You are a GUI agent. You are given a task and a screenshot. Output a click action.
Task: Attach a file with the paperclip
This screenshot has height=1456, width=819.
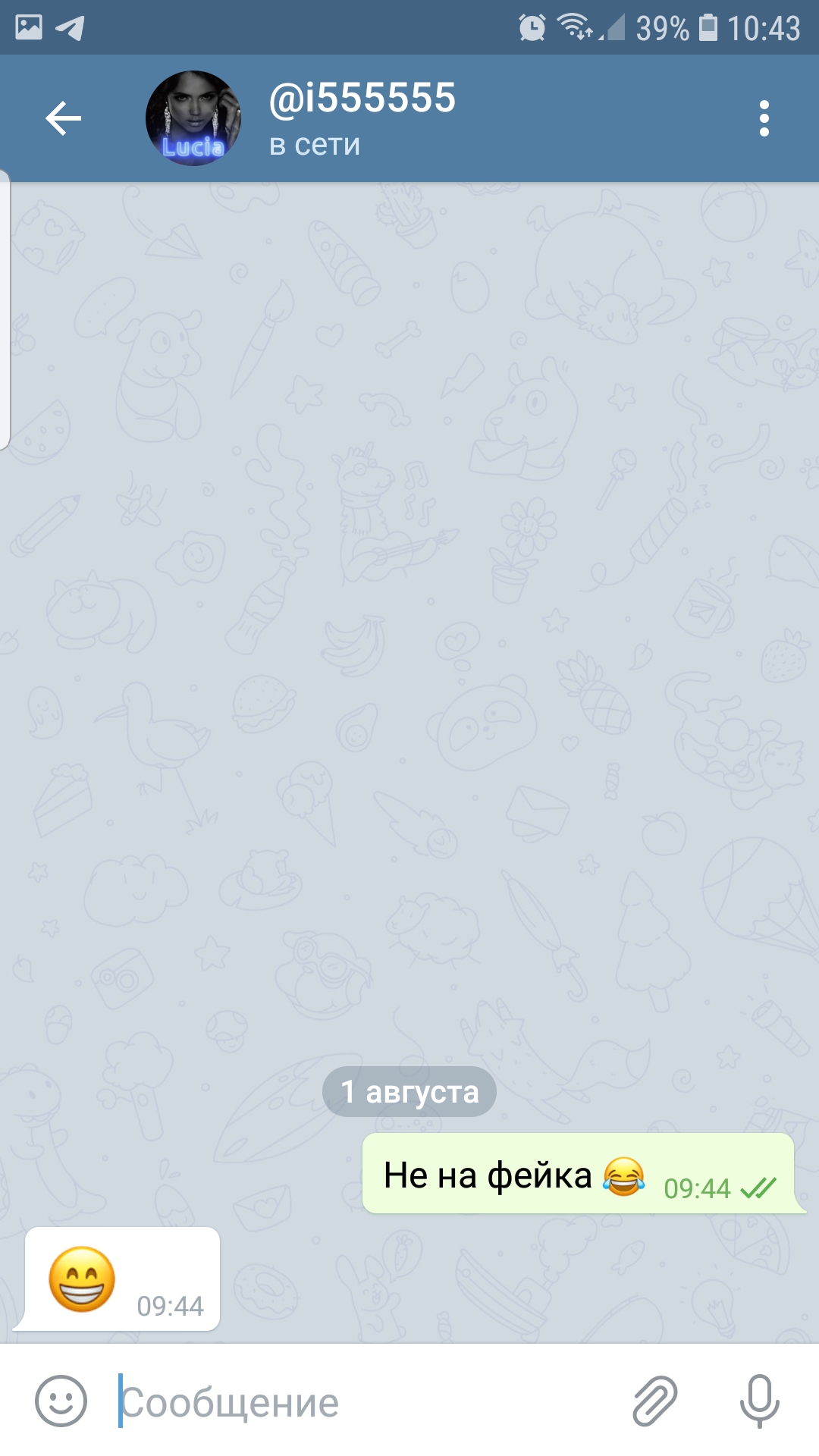[655, 1401]
